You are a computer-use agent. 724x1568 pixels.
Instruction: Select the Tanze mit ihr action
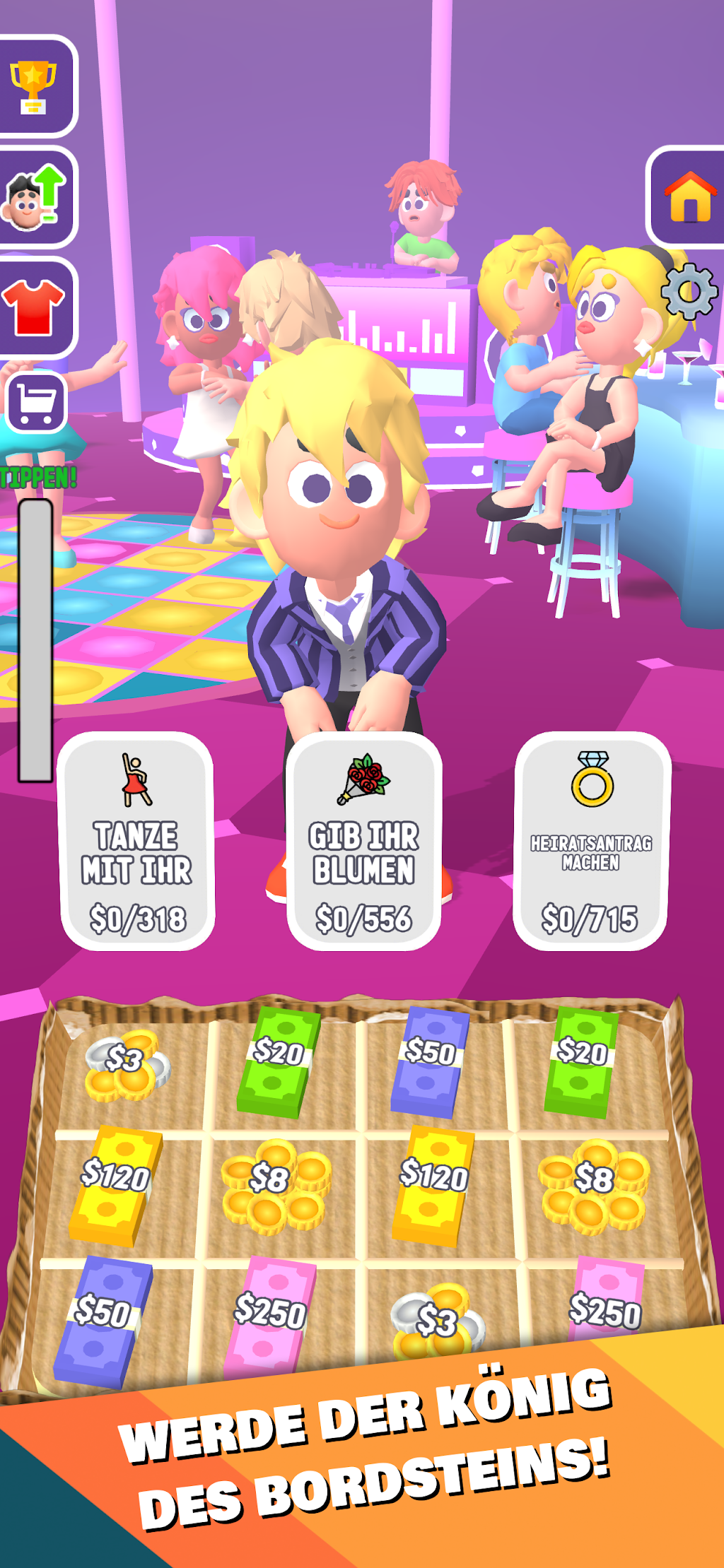pos(136,841)
